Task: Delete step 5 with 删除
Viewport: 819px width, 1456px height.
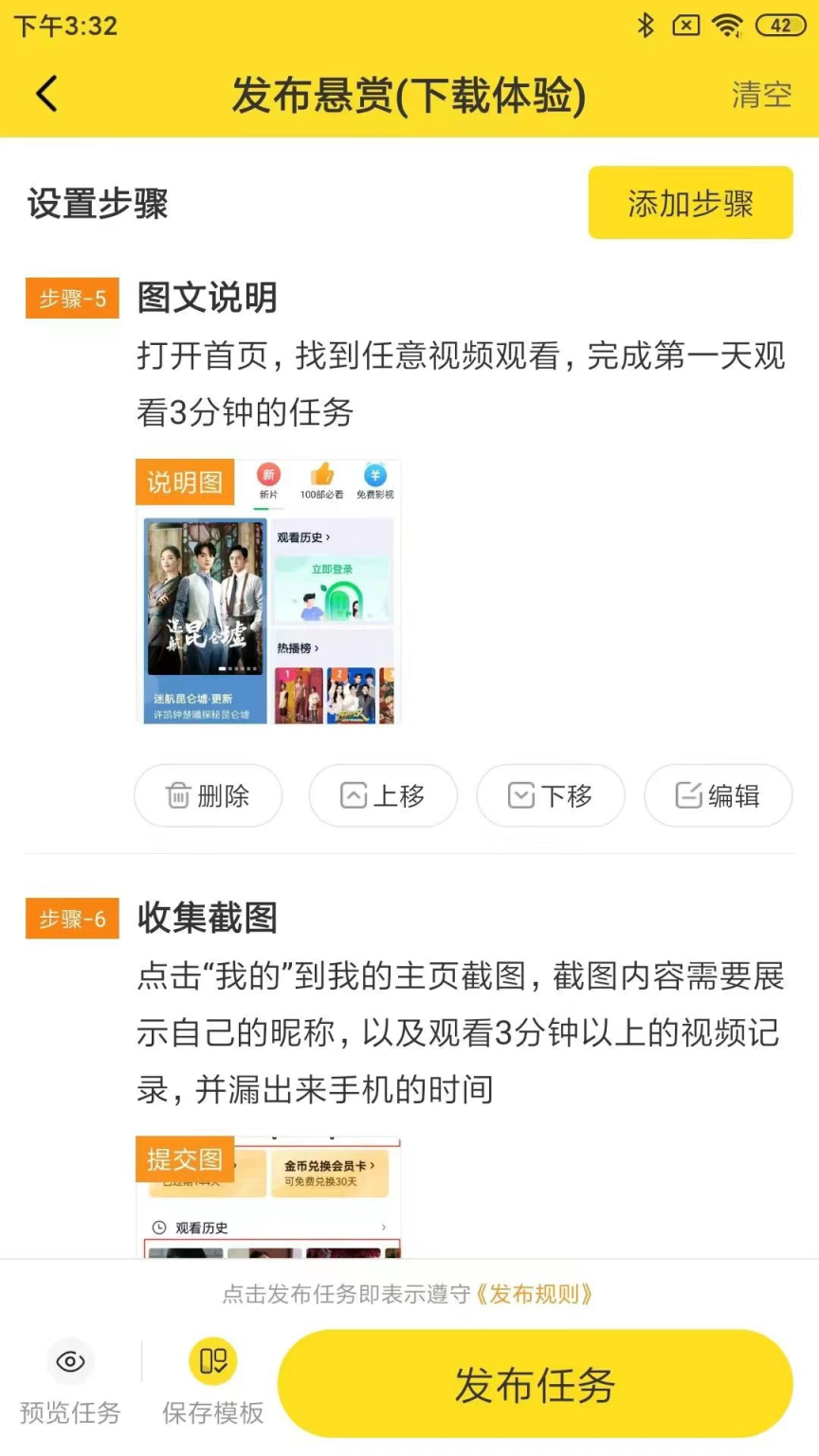Action: click(208, 795)
